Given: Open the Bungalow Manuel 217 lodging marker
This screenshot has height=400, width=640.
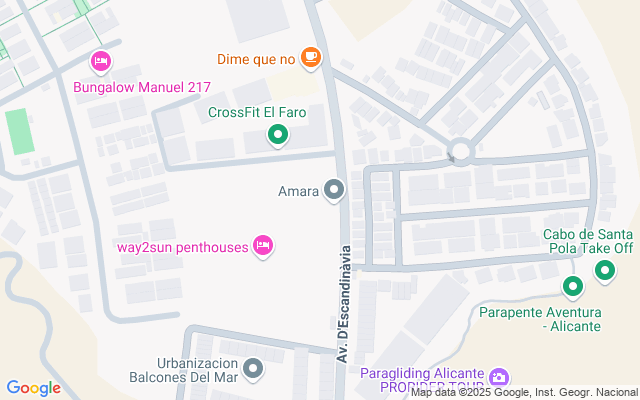Looking at the screenshot, I should [100, 63].
